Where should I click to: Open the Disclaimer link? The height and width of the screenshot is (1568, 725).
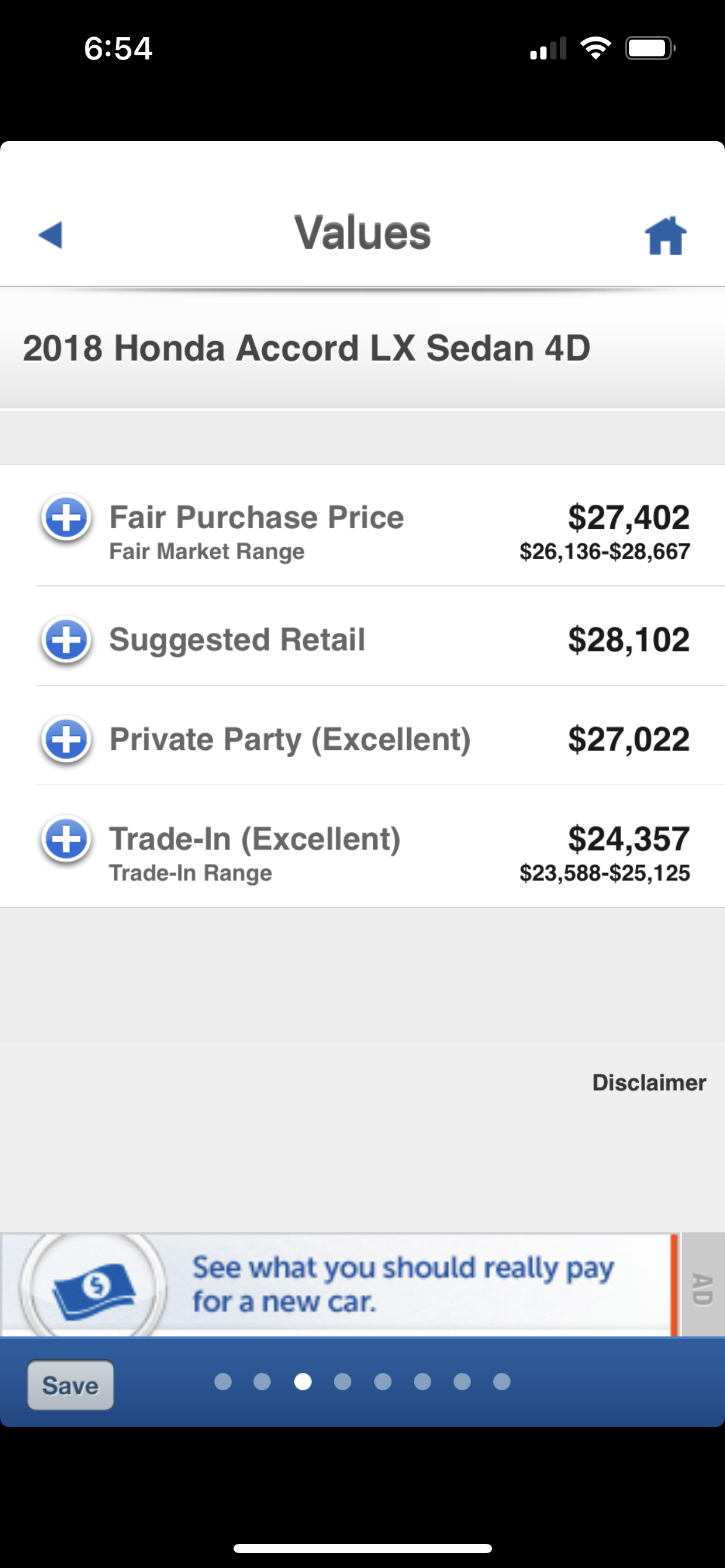(649, 1082)
